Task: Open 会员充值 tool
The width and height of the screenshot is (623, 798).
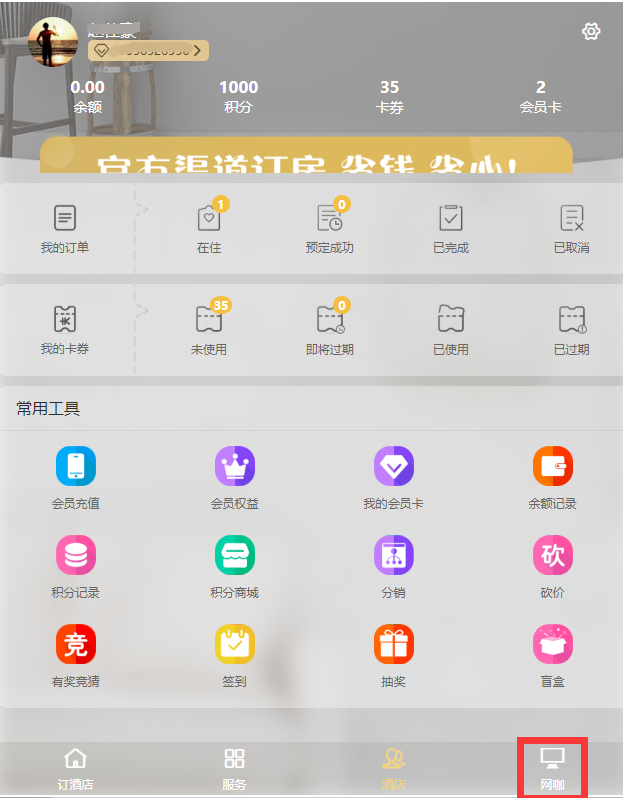Action: coord(76,477)
